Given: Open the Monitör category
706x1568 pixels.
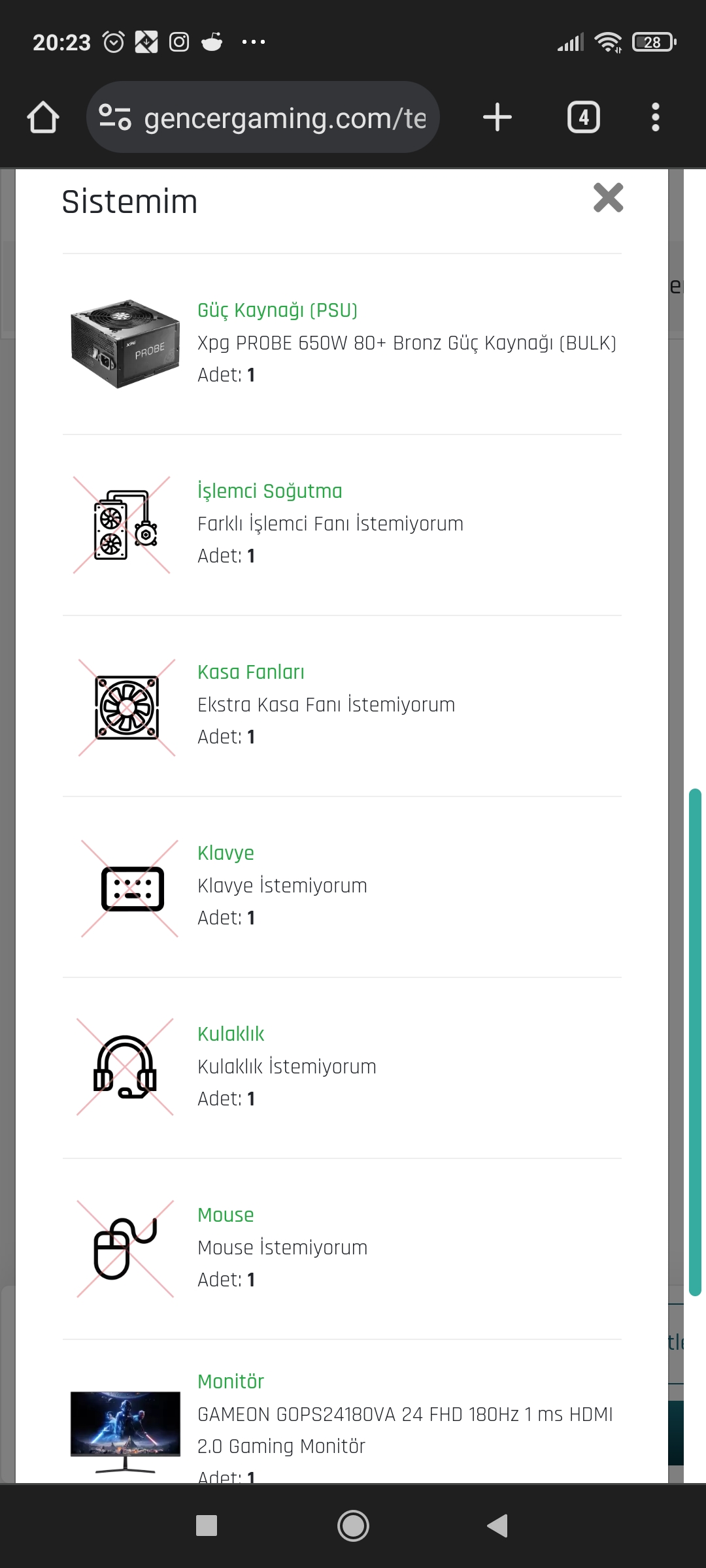Looking at the screenshot, I should pyautogui.click(x=231, y=1382).
